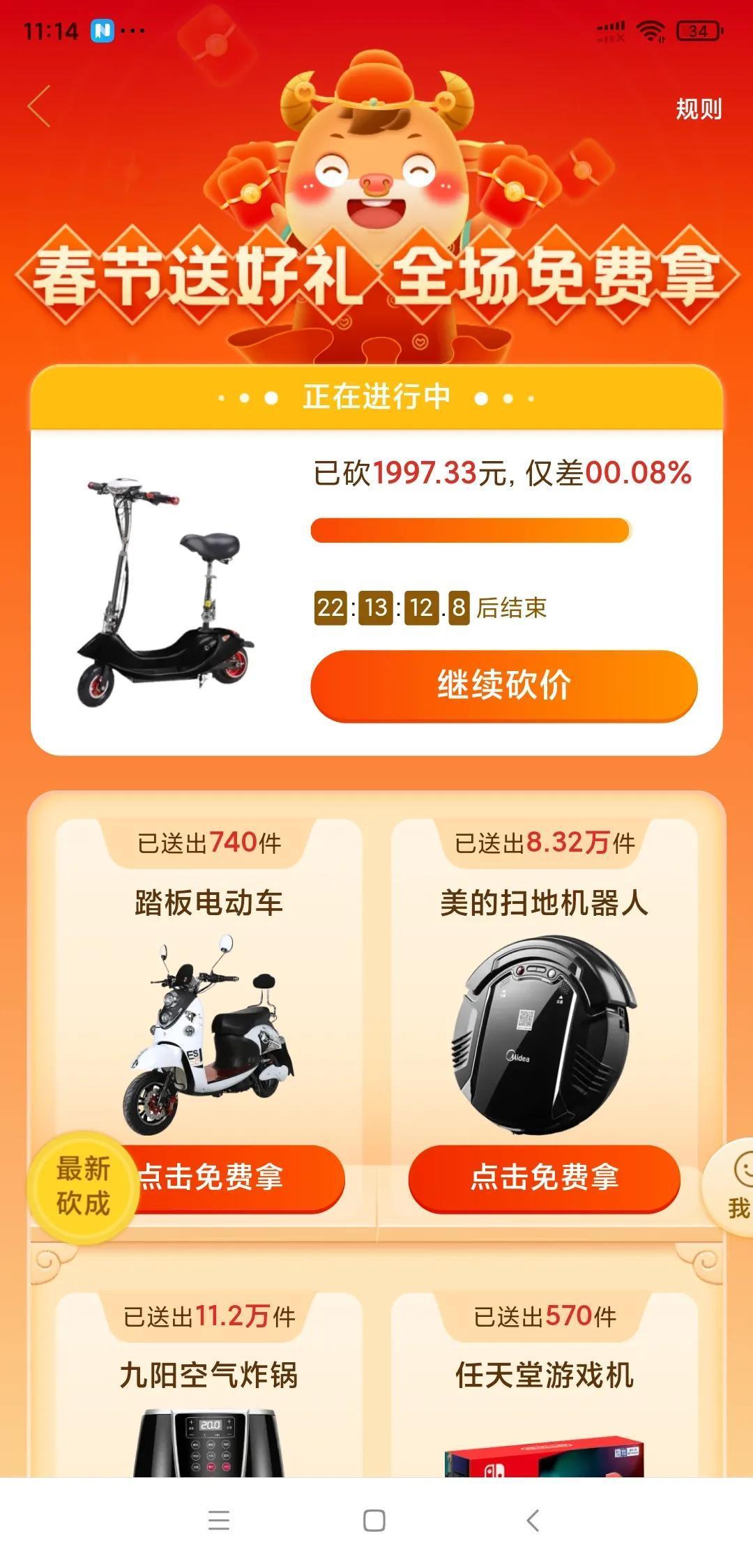Open the scooter item in progress

(166, 593)
